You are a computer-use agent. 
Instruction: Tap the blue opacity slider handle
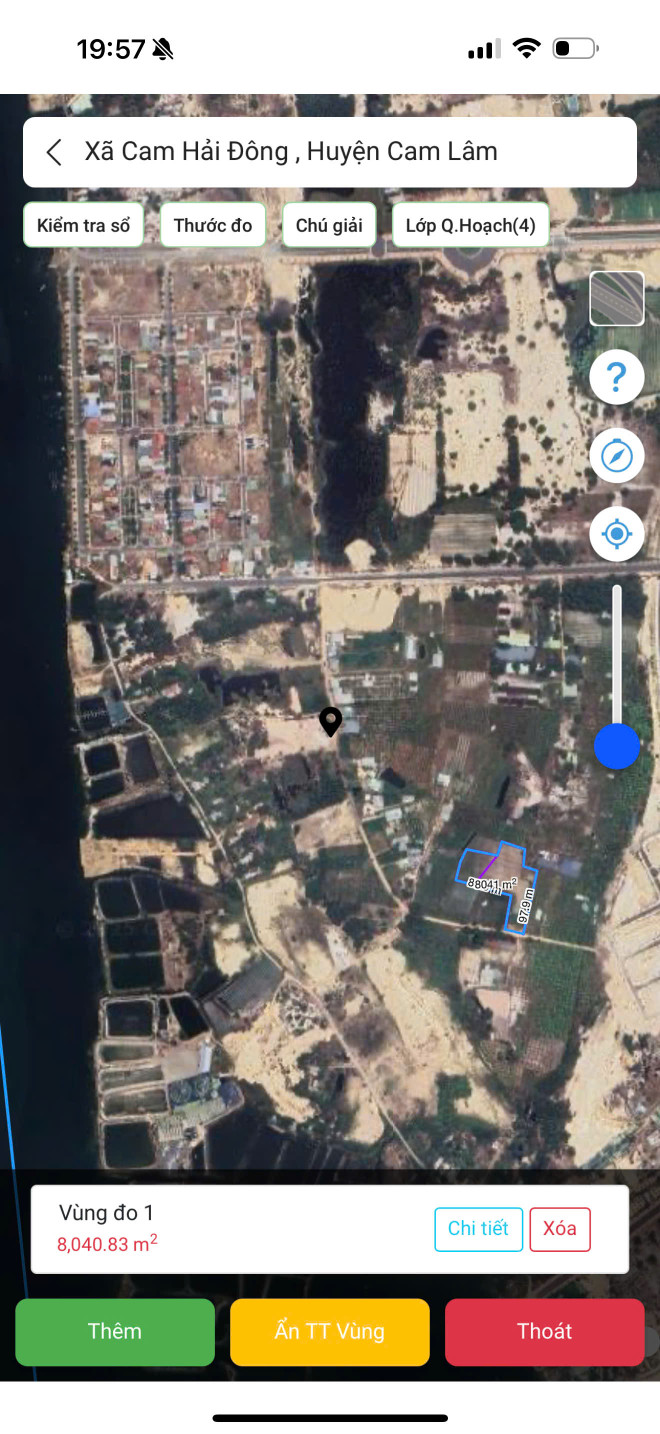[x=617, y=746]
